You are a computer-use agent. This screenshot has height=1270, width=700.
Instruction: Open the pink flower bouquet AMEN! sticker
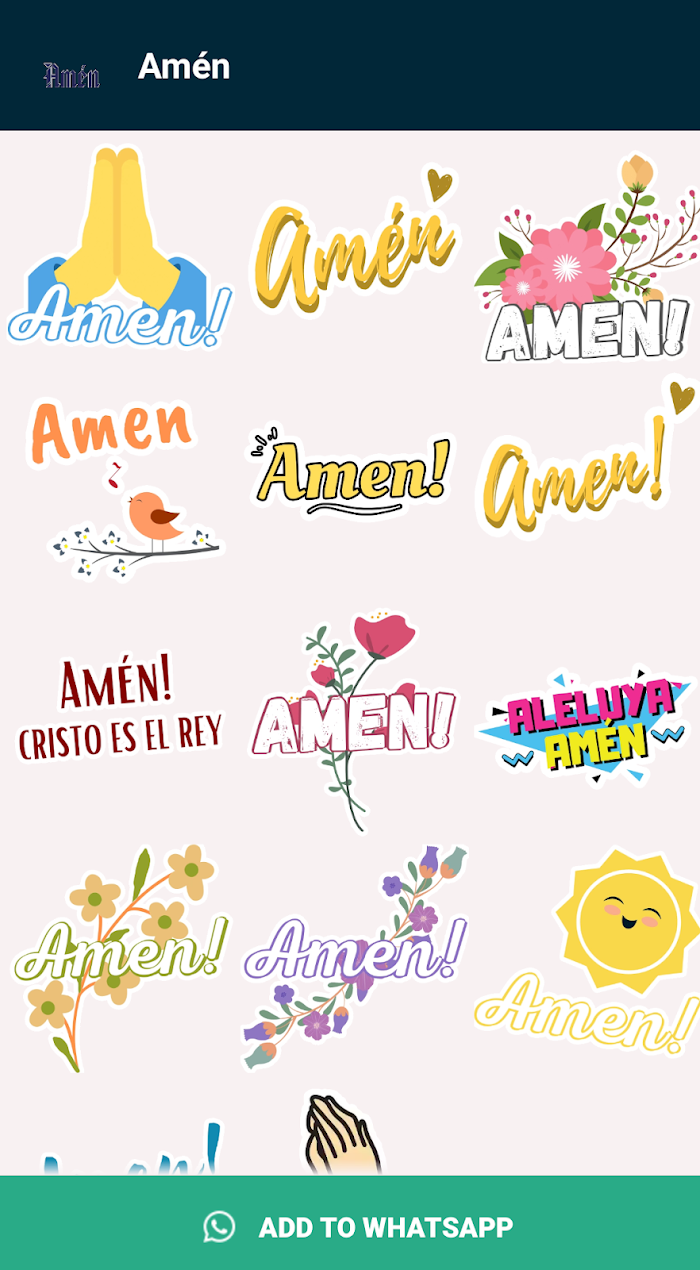[x=587, y=258]
